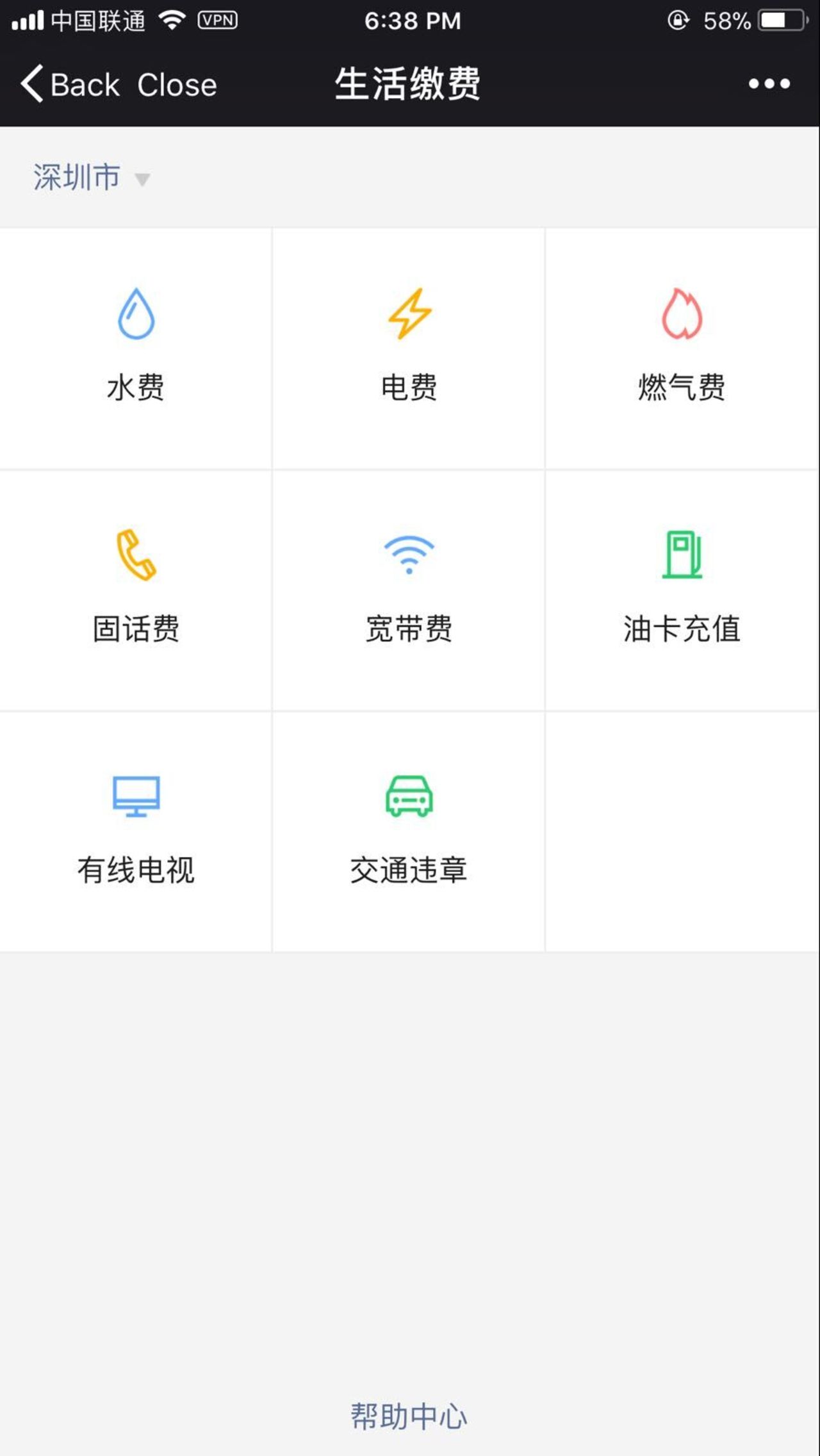Expand the 深圳市 city selector
820x1456 pixels.
tap(92, 177)
